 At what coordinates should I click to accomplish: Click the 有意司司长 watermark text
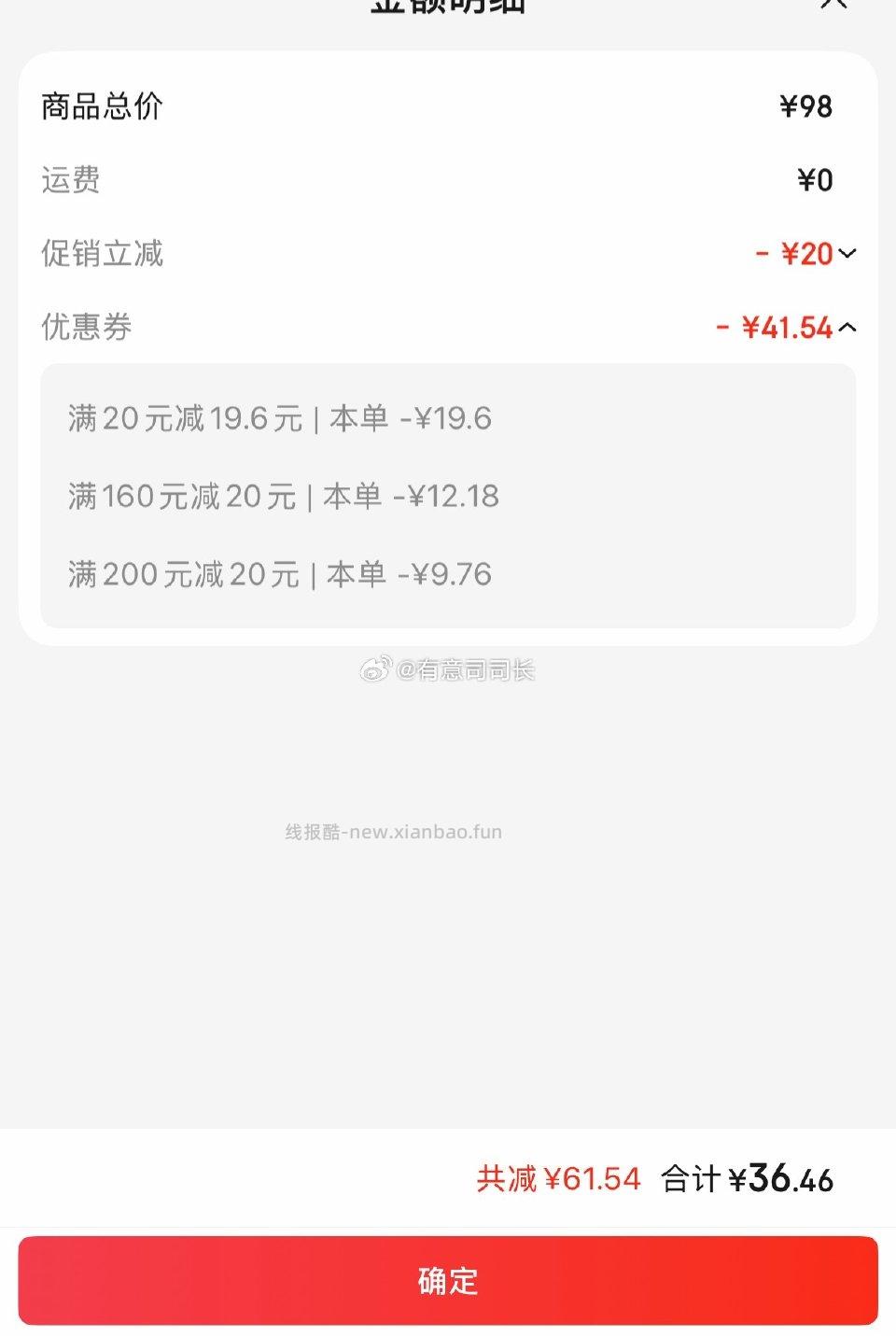(452, 670)
